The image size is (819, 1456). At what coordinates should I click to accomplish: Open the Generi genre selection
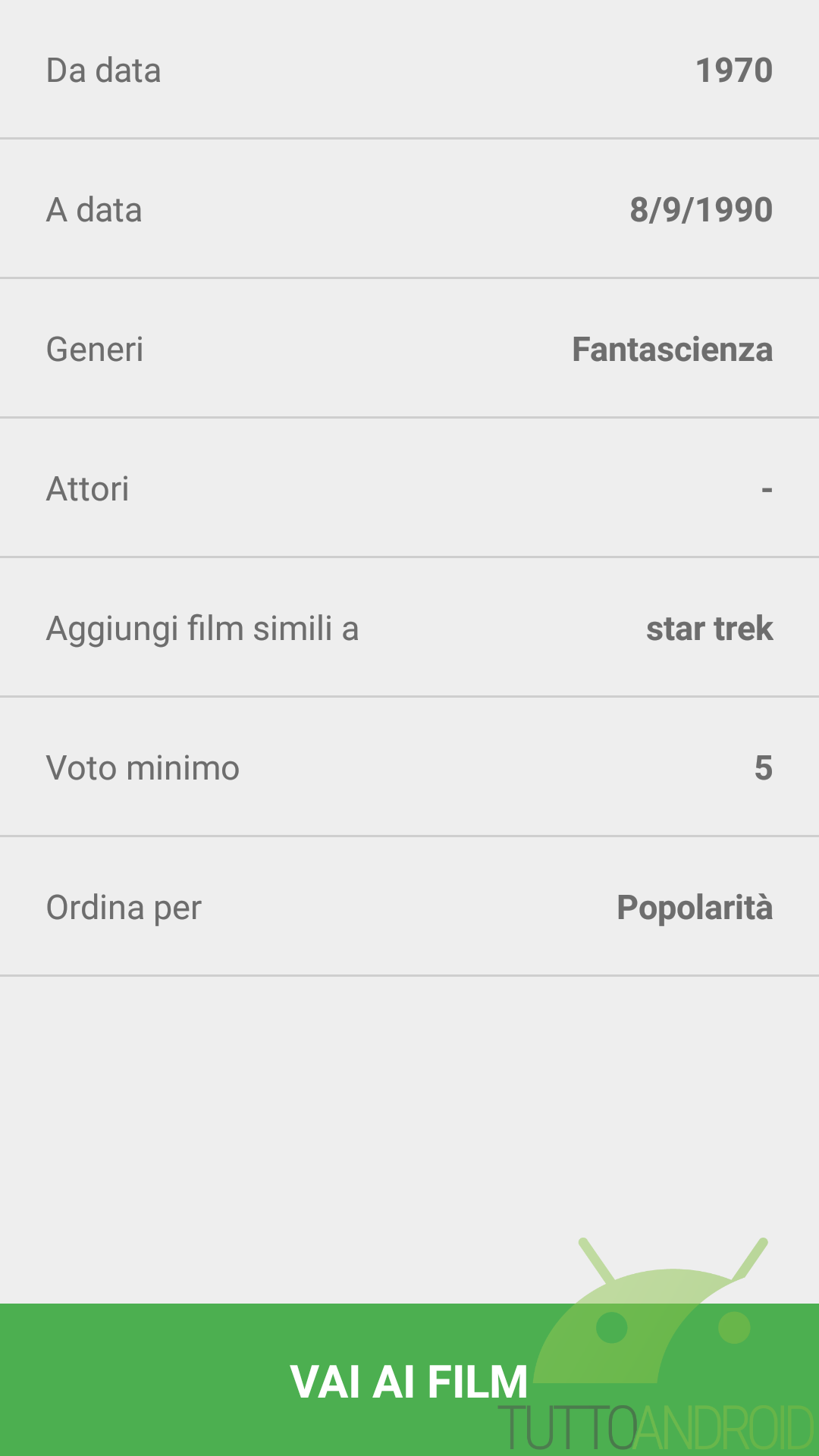point(409,349)
